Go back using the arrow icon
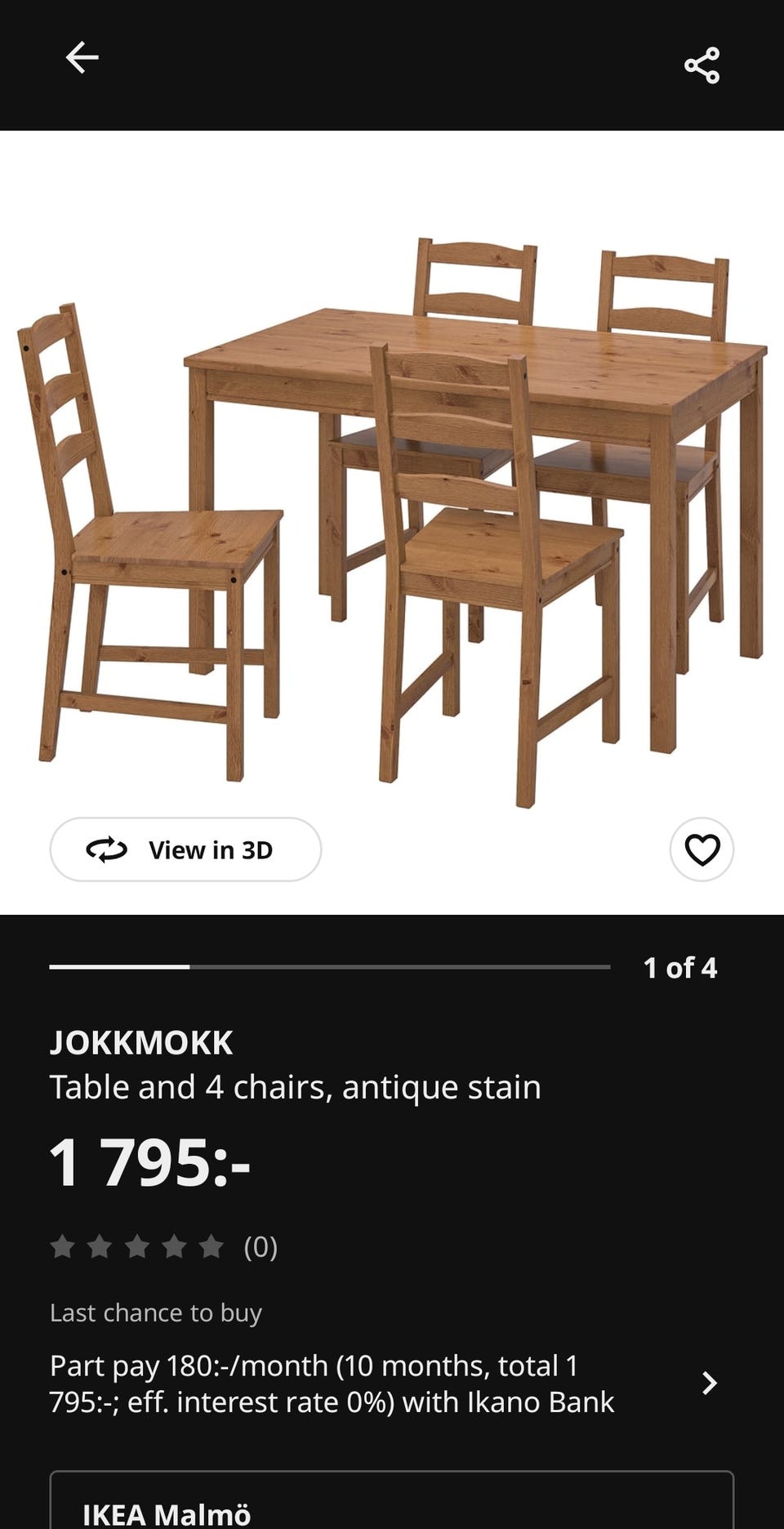Screen dimensions: 784x1529 82,58
